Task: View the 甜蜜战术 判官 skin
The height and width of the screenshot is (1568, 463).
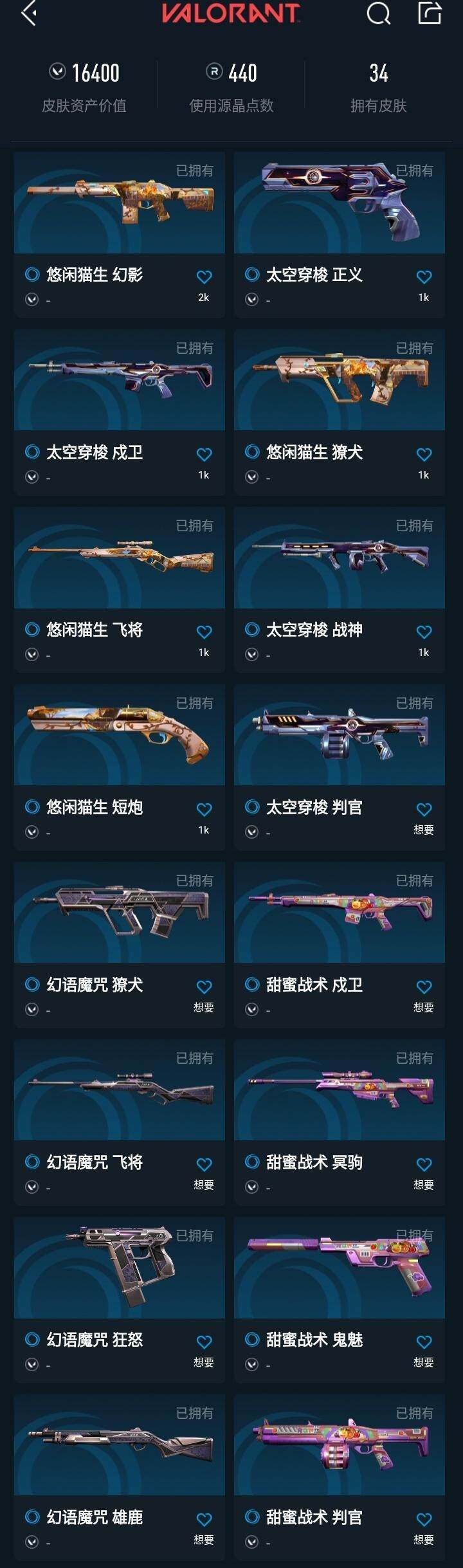Action: pyautogui.click(x=340, y=1446)
